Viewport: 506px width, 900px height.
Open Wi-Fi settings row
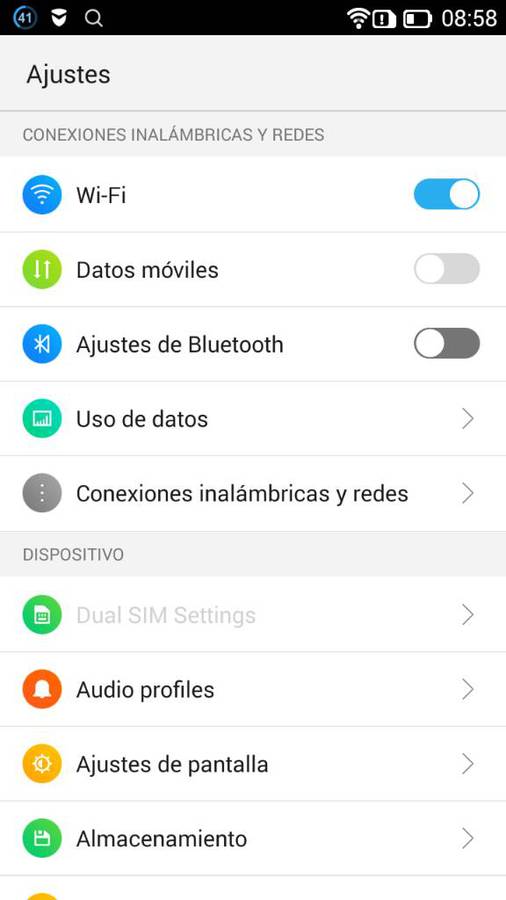click(253, 195)
